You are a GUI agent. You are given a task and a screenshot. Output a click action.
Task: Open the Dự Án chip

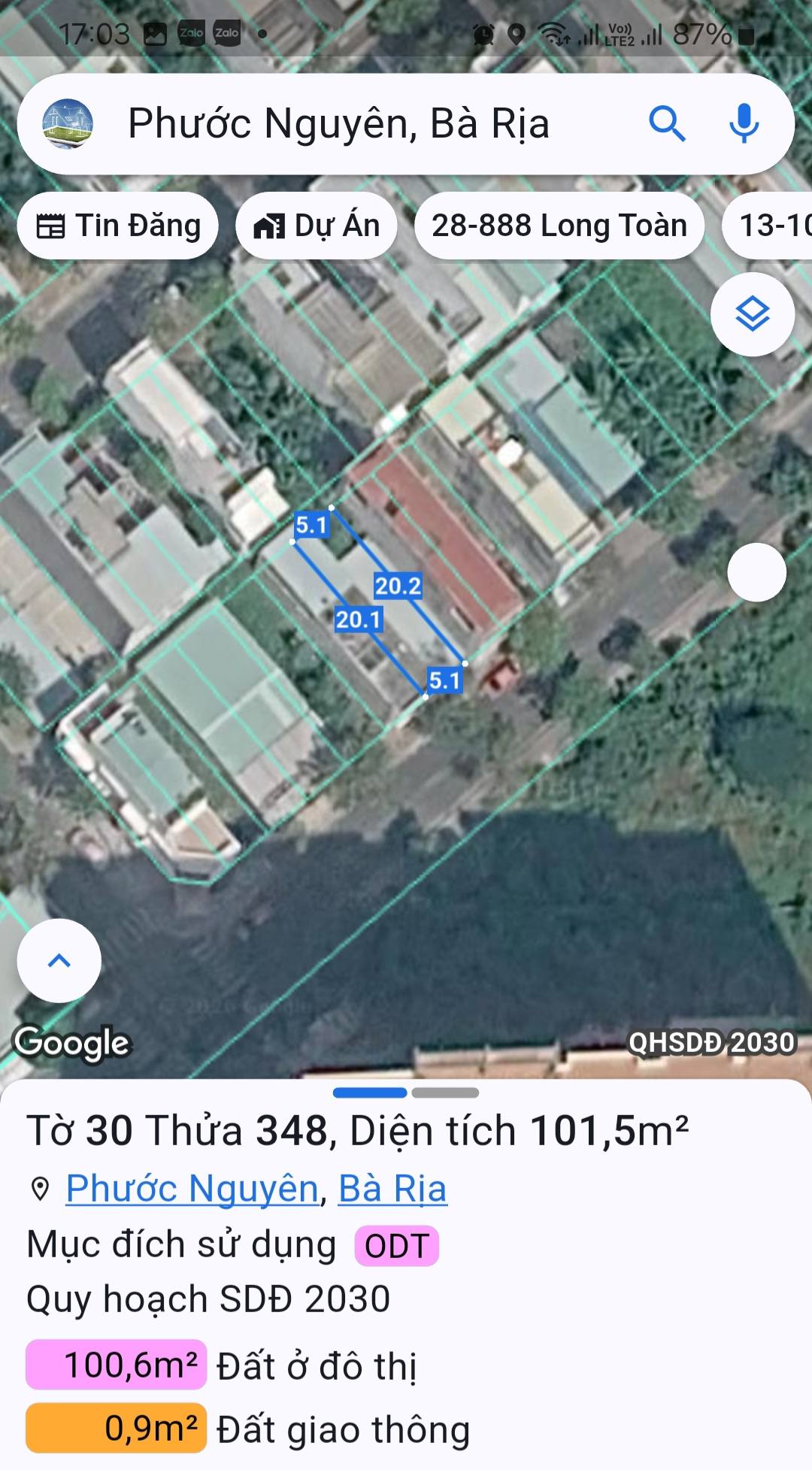pos(317,226)
